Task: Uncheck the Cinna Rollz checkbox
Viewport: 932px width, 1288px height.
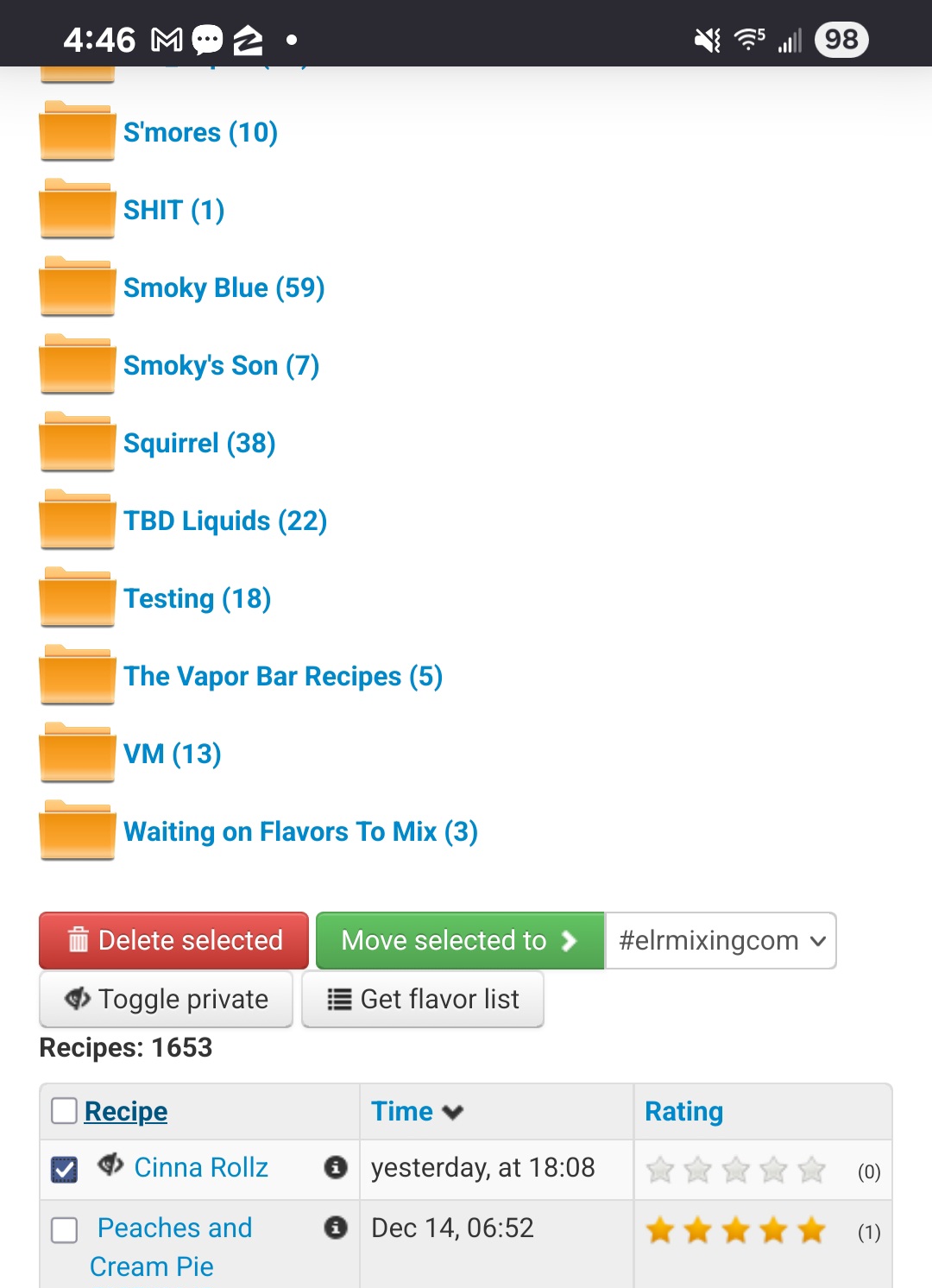Action: 64,1170
